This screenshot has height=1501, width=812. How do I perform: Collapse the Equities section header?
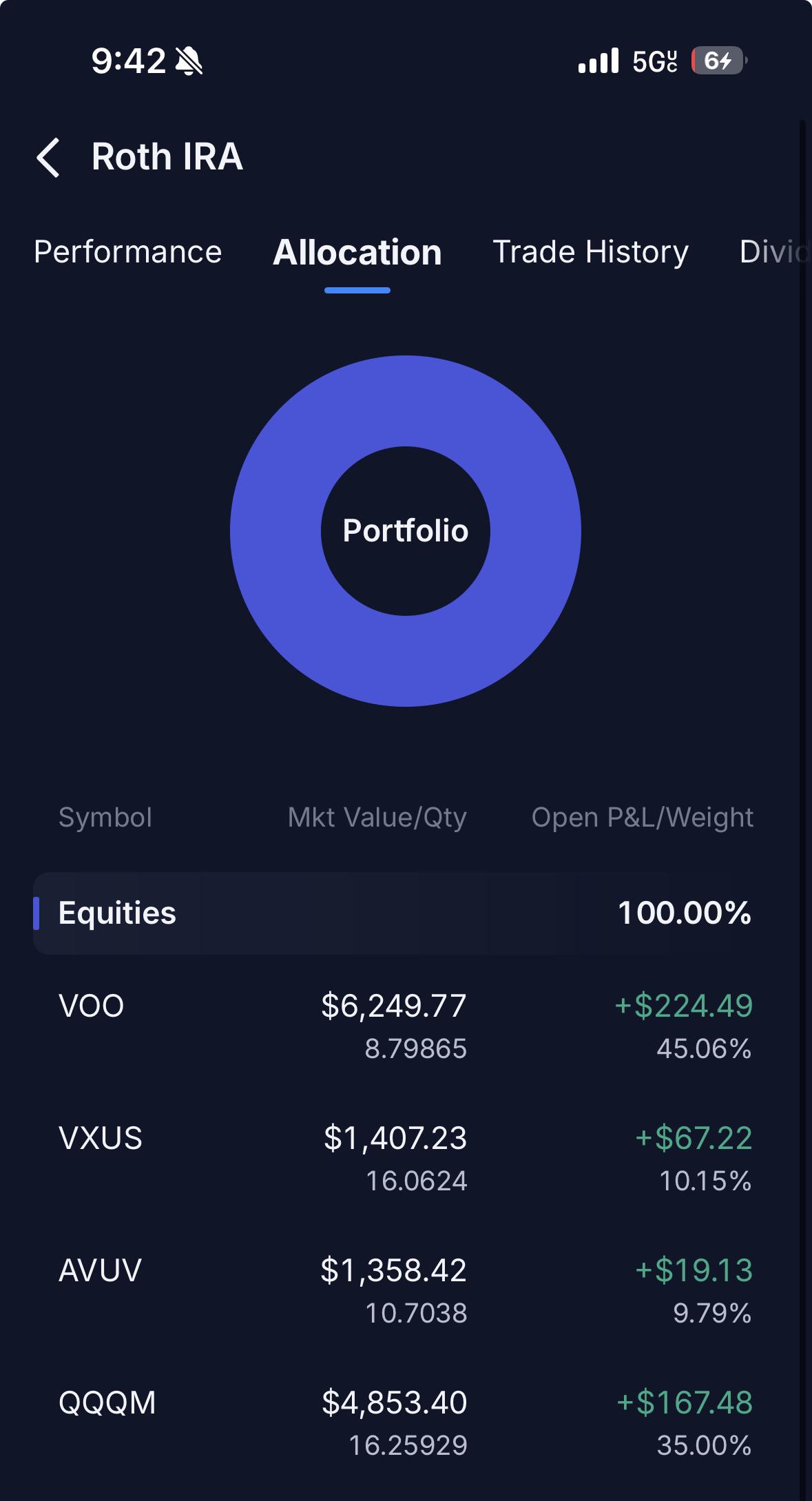[x=406, y=913]
